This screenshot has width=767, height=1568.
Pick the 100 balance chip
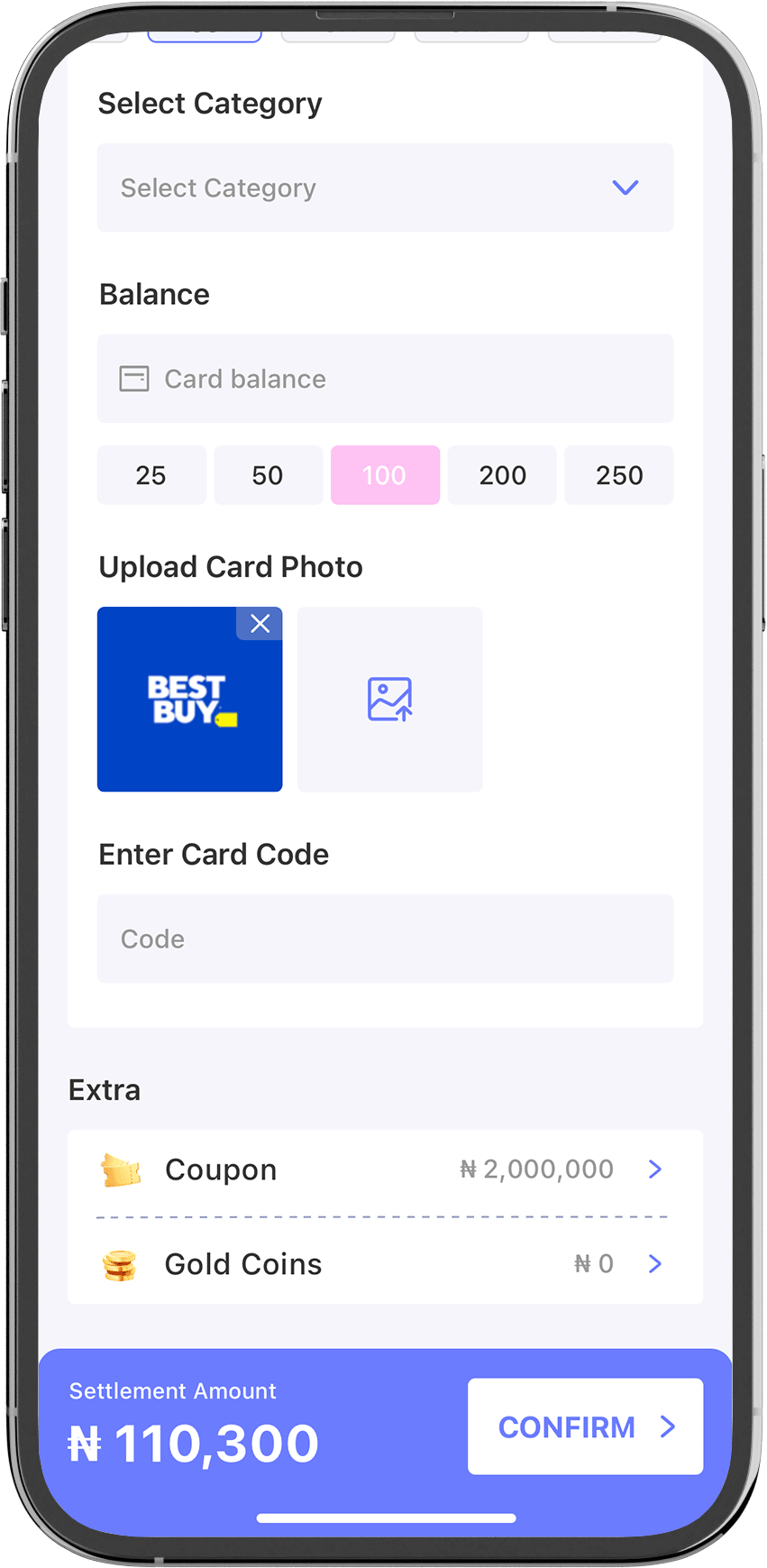(385, 475)
